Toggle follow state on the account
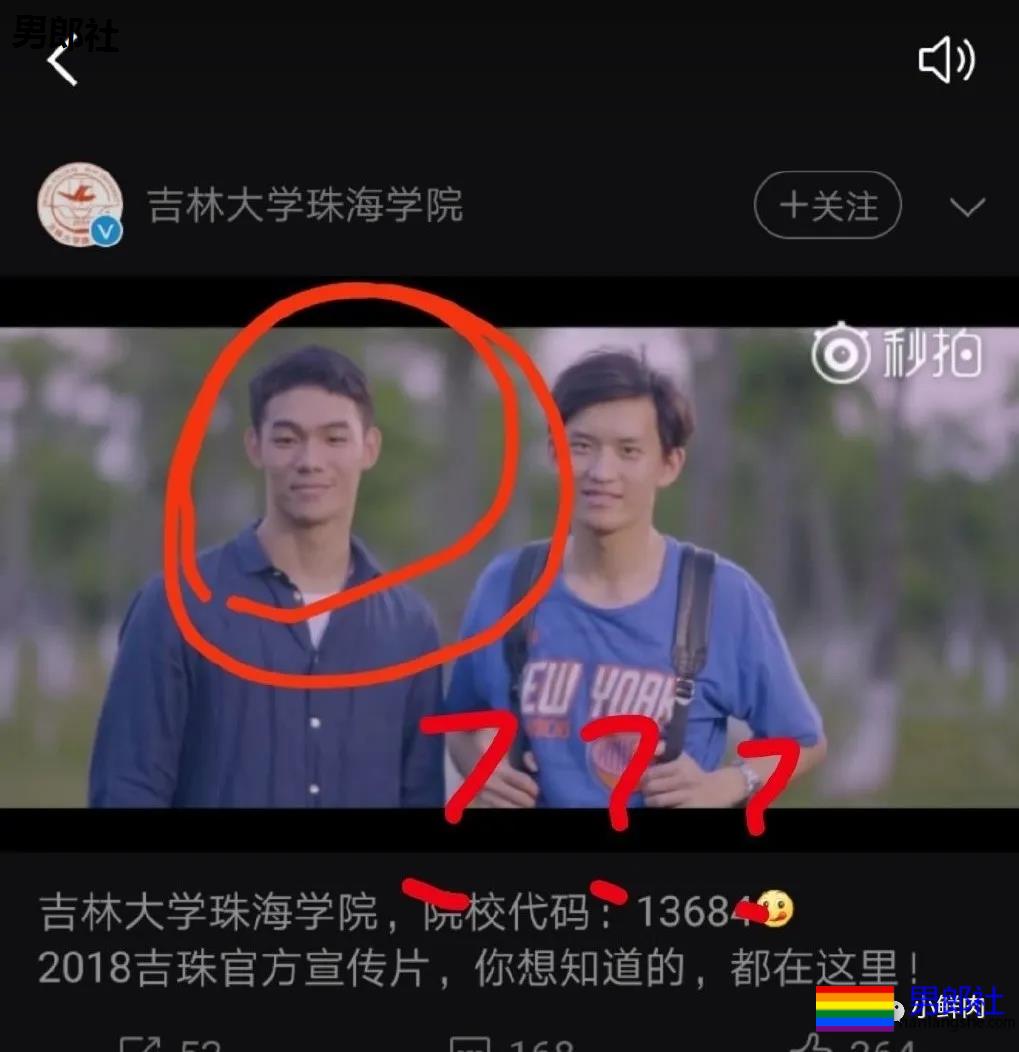The width and height of the screenshot is (1019, 1052). 826,206
